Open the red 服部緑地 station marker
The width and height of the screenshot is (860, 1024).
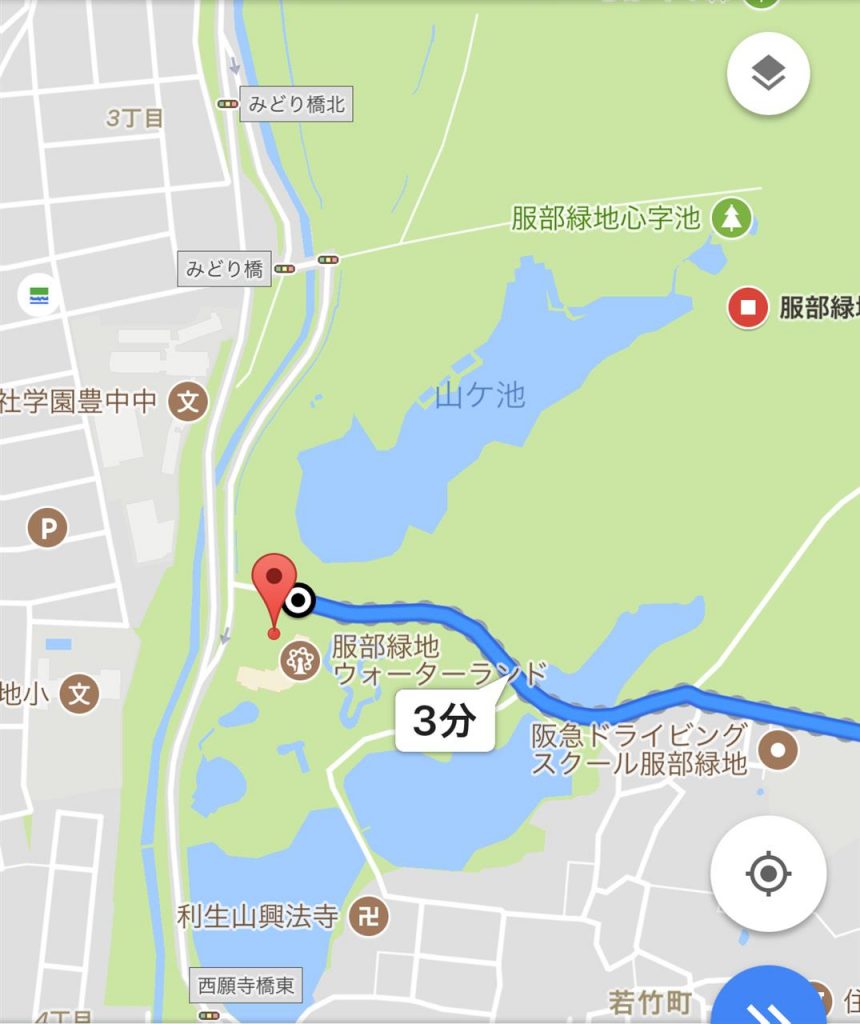[746, 307]
